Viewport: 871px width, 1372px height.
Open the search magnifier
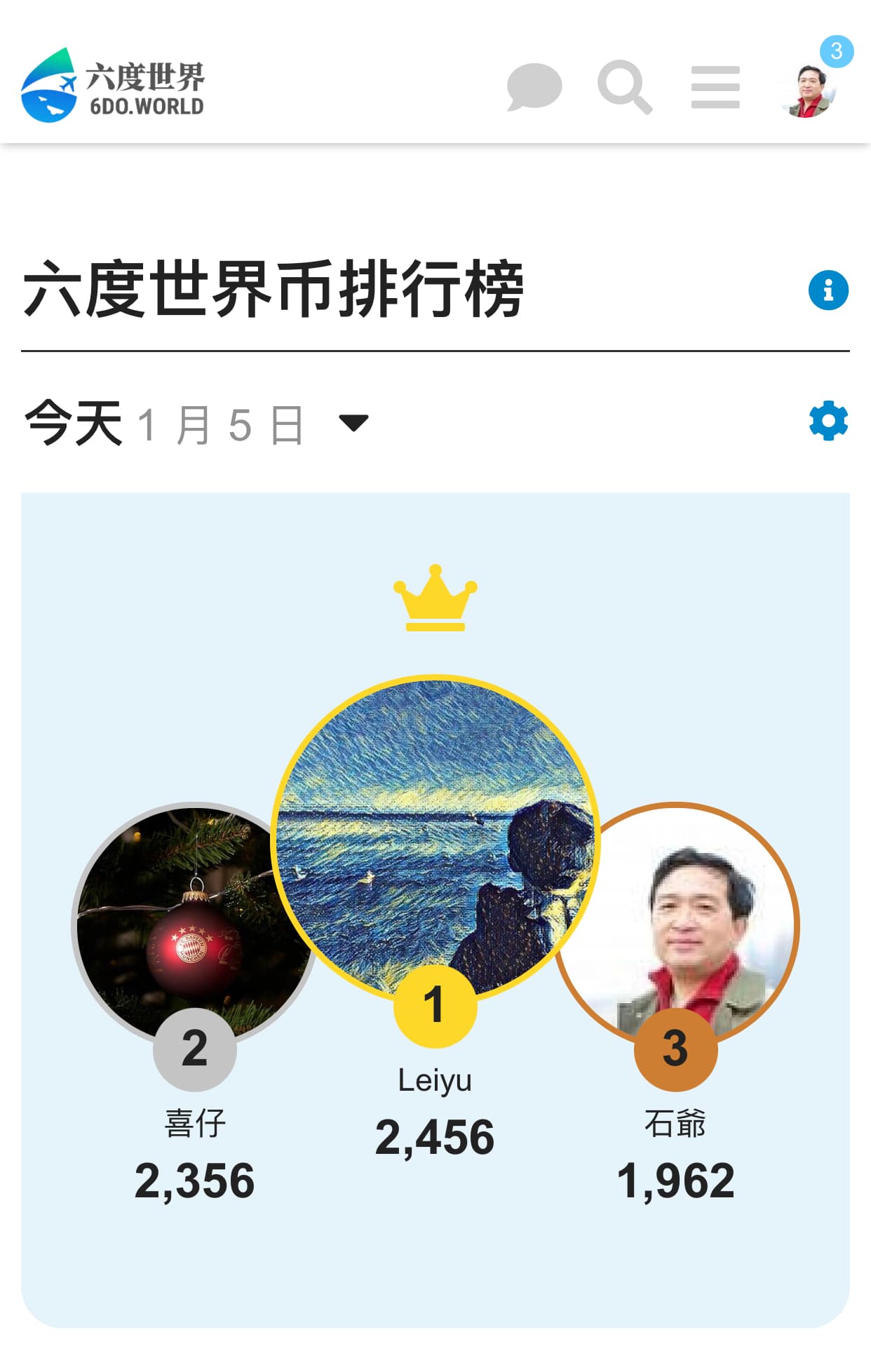624,87
